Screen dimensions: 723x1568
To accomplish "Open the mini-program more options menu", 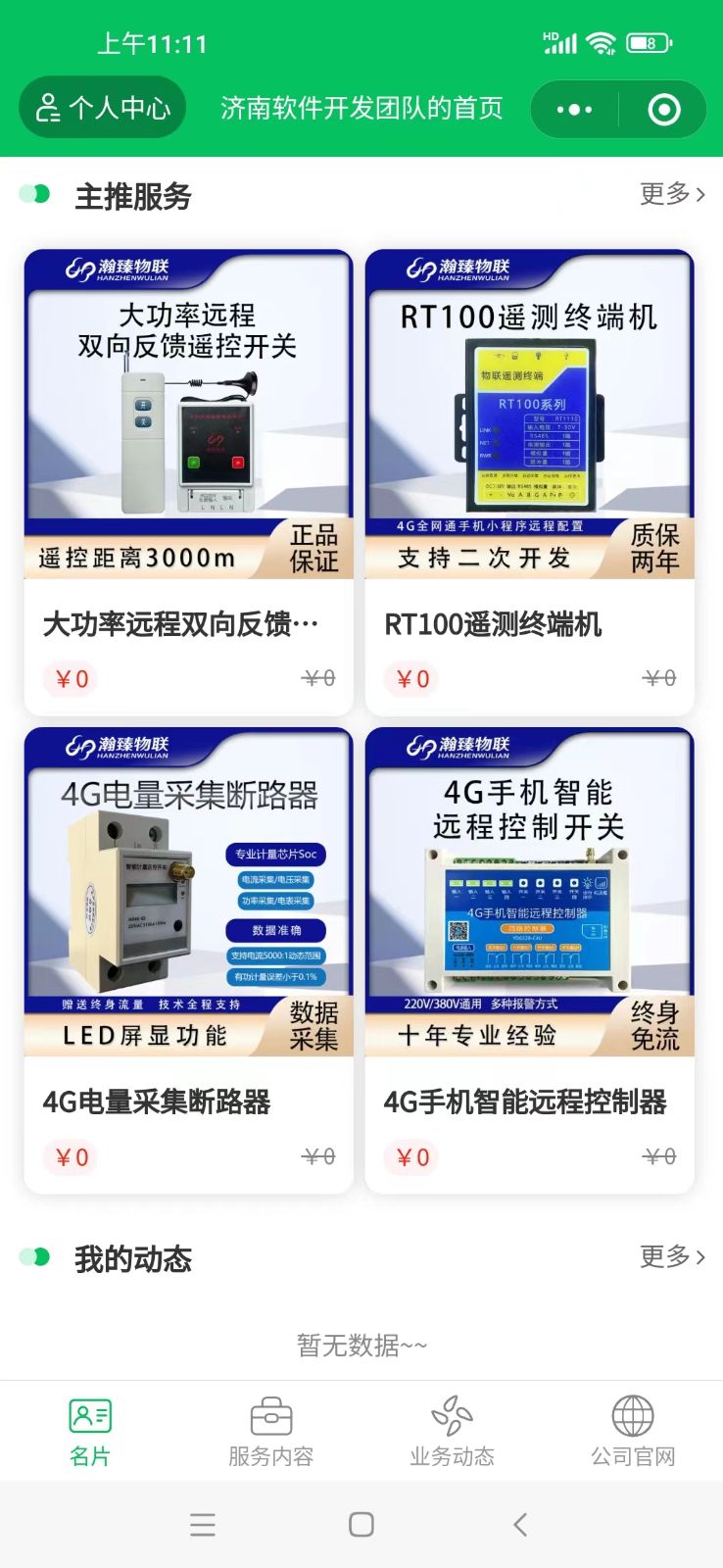I will pyautogui.click(x=574, y=109).
